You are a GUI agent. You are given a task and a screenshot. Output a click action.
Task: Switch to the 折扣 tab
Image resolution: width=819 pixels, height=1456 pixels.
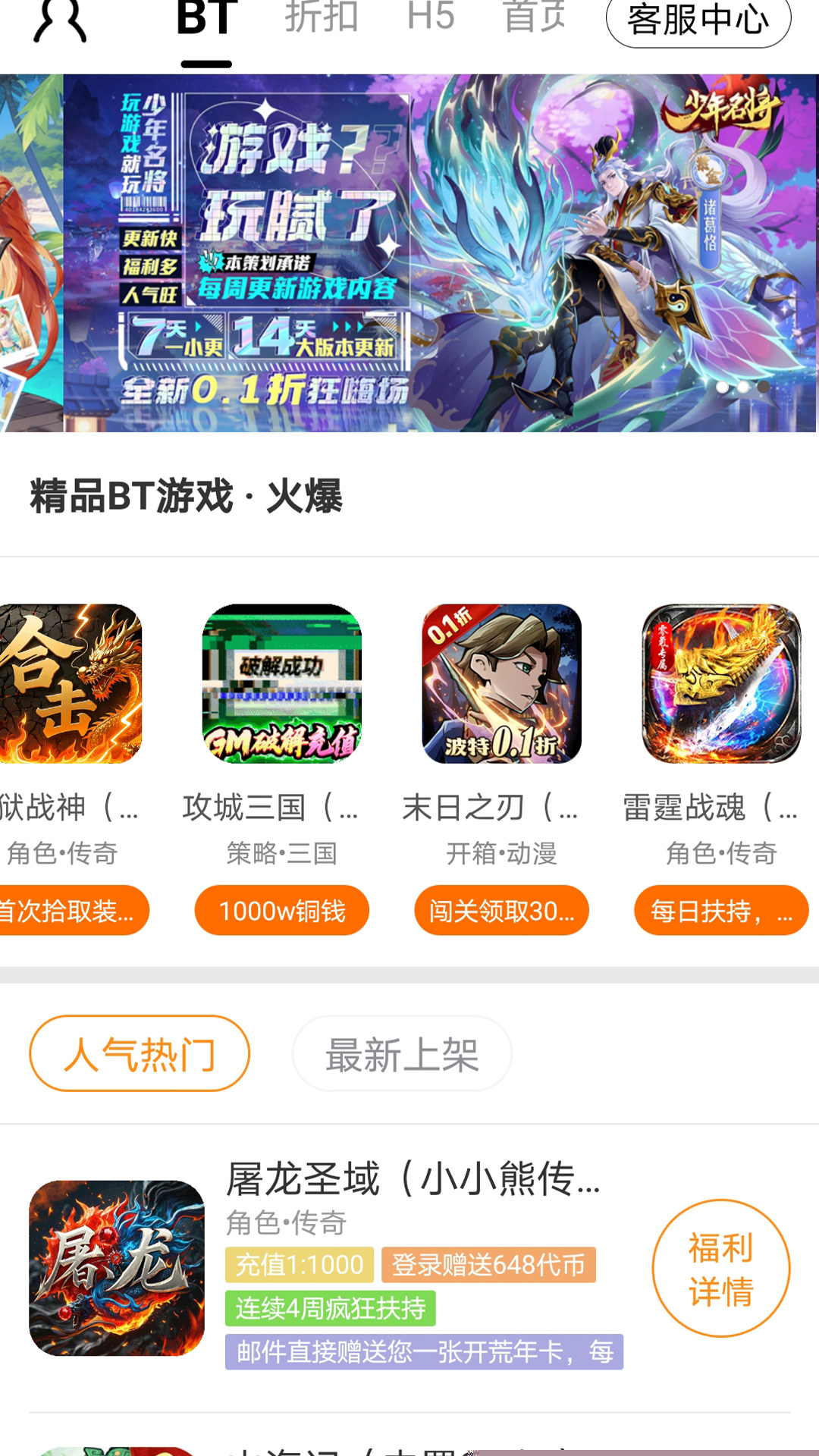point(322,18)
